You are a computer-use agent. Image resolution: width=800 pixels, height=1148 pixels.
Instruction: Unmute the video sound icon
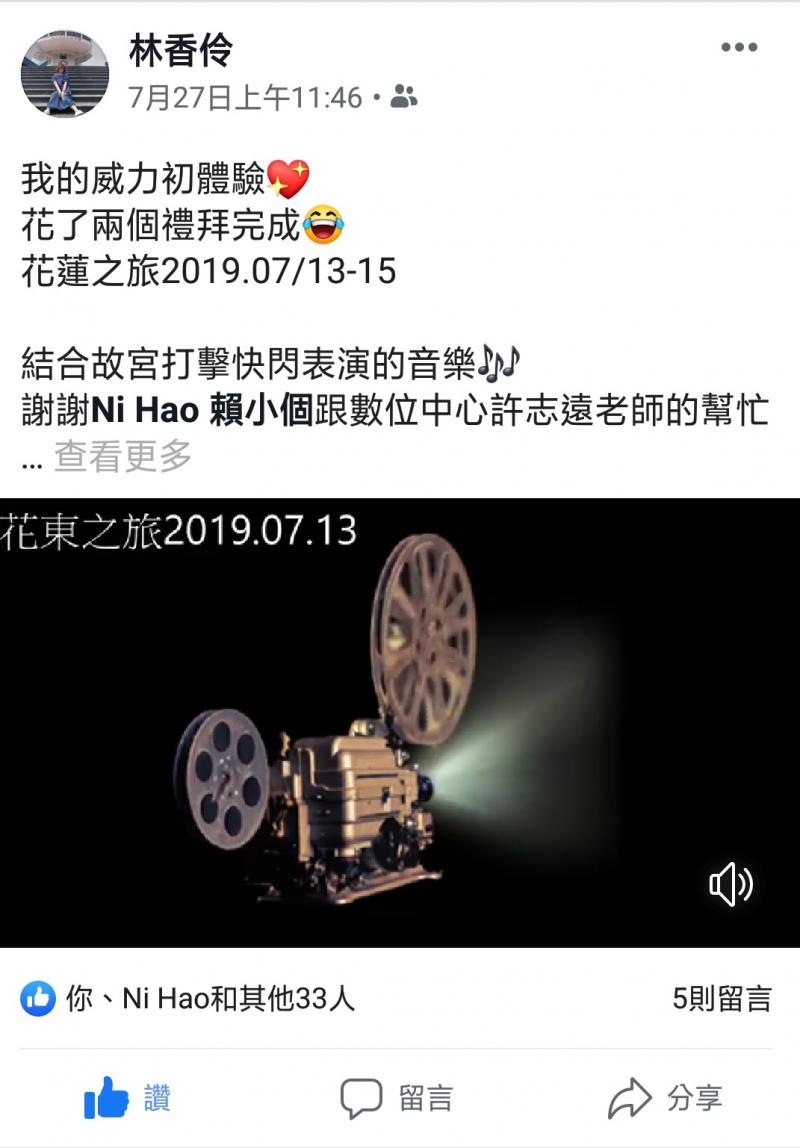733,883
